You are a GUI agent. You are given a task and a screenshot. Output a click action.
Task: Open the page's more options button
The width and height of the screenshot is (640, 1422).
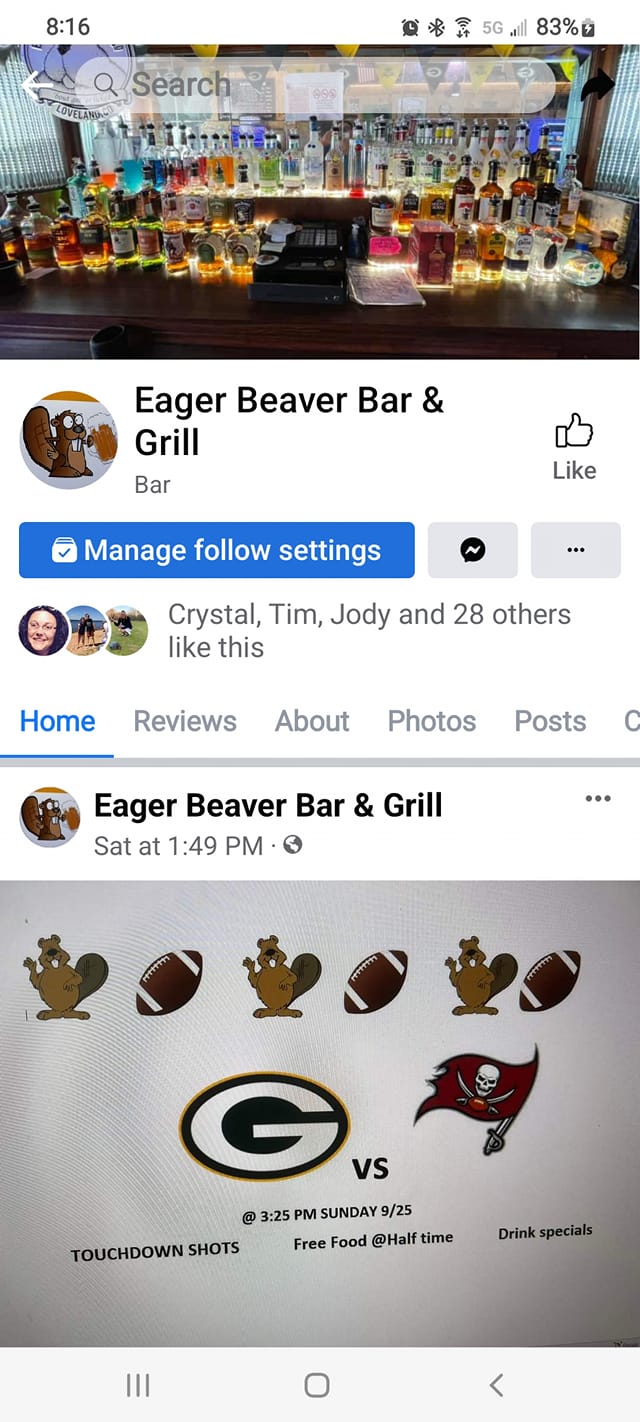575,550
